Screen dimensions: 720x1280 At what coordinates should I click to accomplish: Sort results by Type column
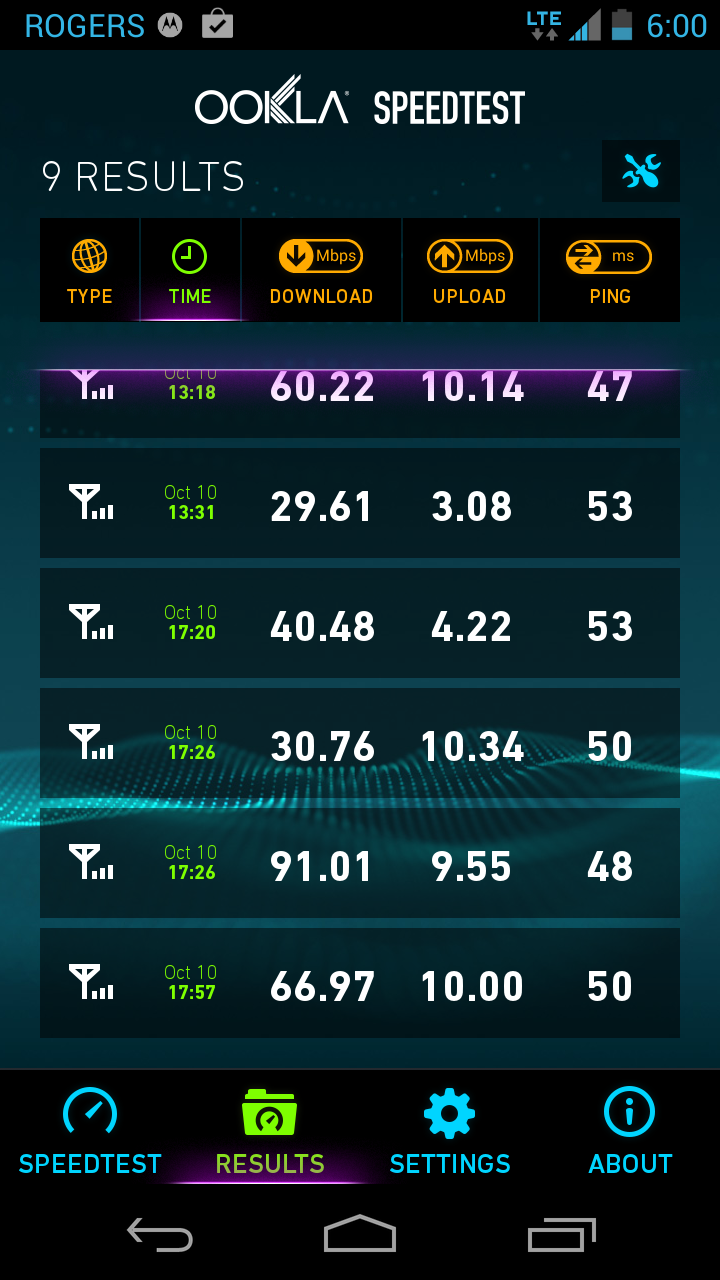click(90, 271)
